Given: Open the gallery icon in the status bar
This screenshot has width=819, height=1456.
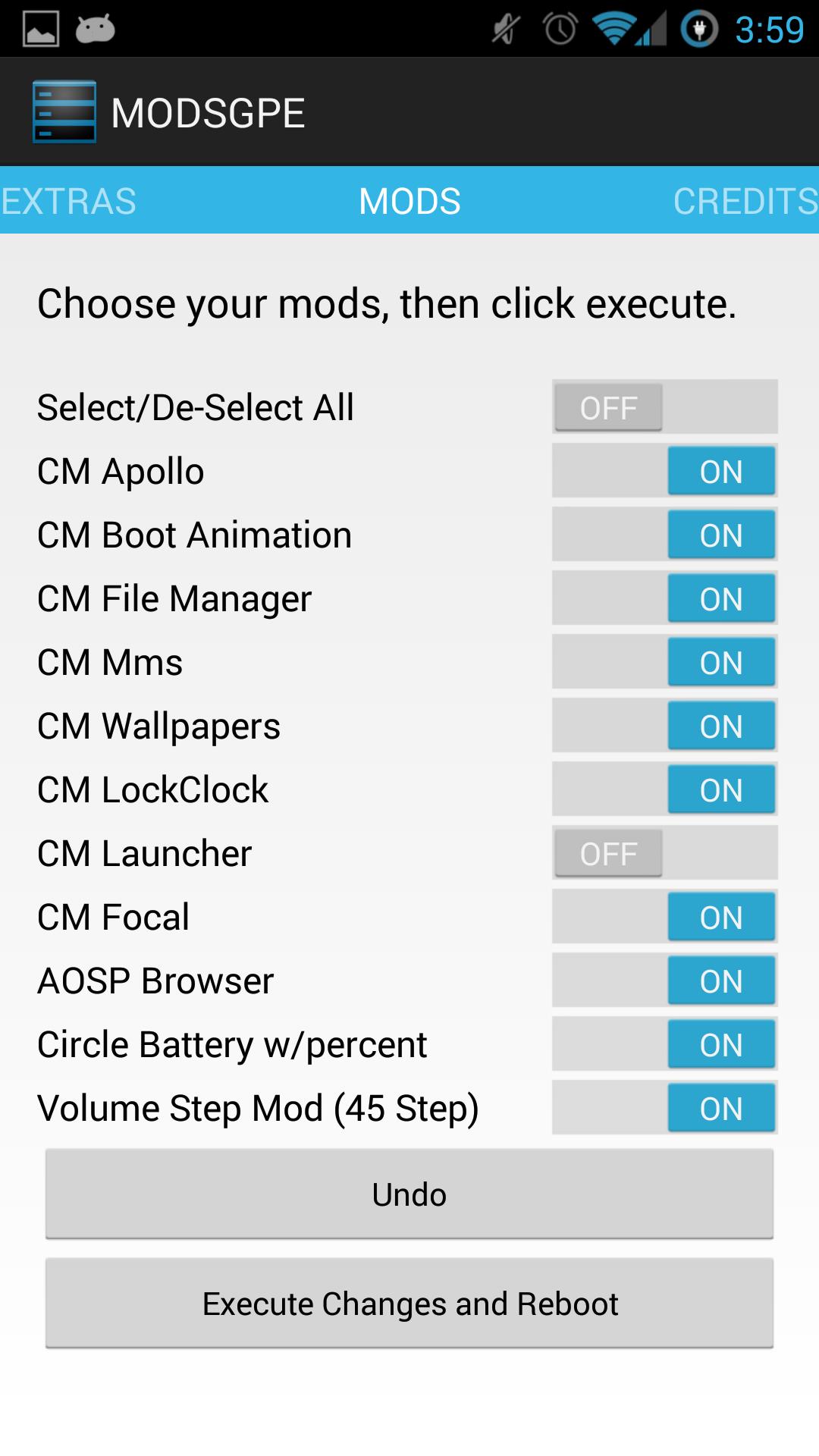Looking at the screenshot, I should tap(39, 29).
